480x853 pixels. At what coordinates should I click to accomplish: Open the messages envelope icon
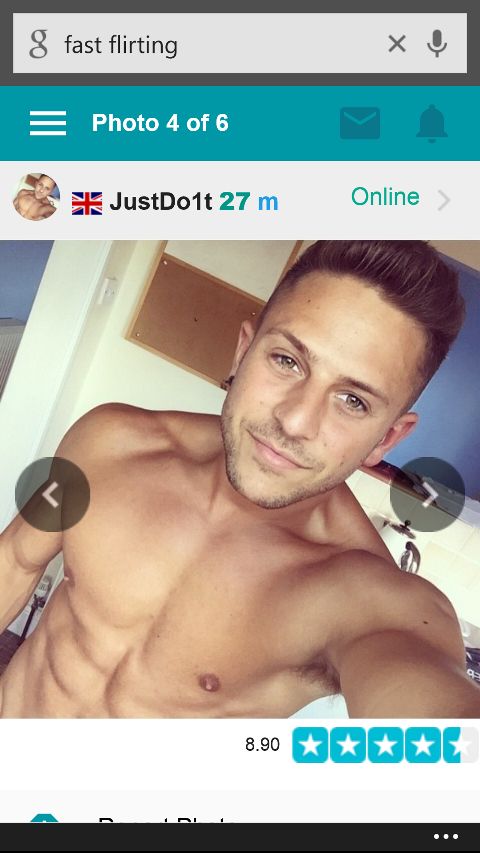(x=360, y=123)
